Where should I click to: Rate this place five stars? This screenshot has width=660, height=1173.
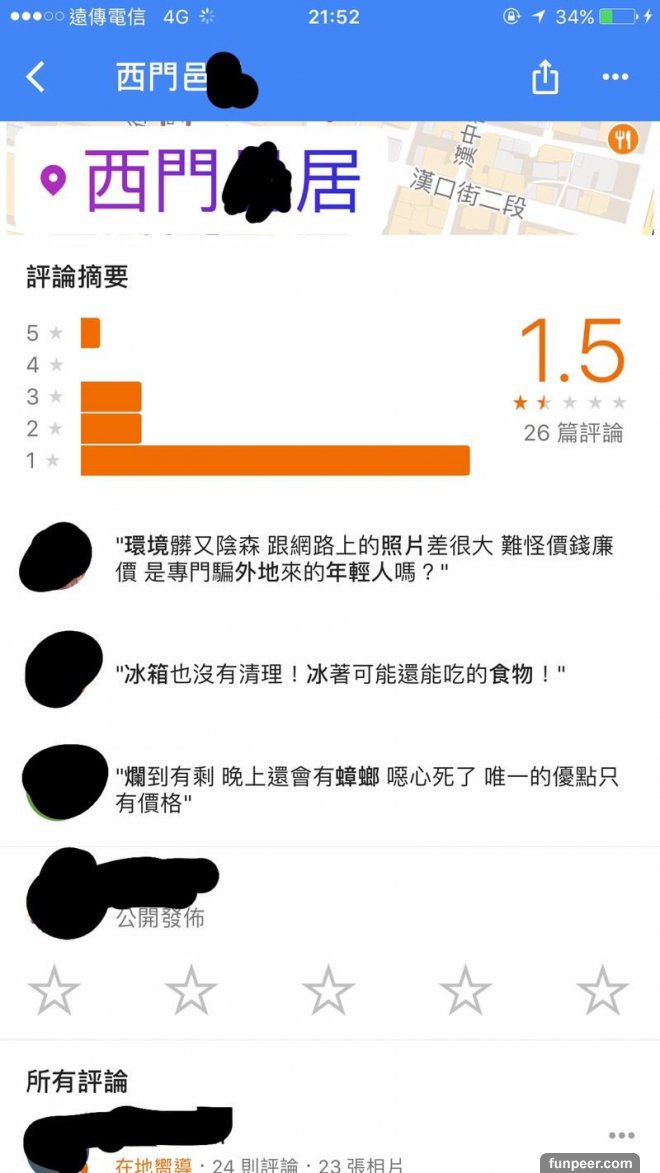(602, 990)
